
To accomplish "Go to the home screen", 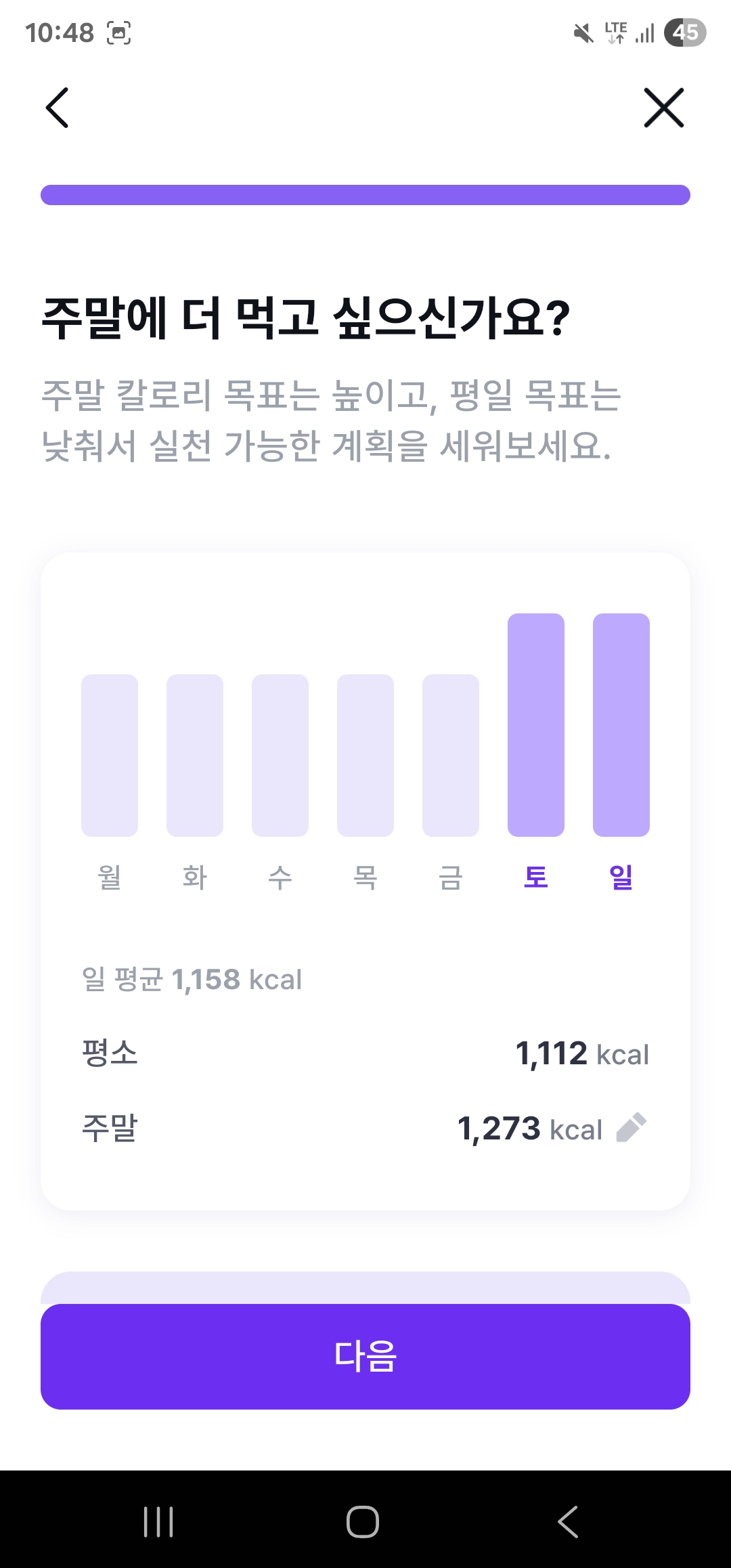I will (x=363, y=1522).
